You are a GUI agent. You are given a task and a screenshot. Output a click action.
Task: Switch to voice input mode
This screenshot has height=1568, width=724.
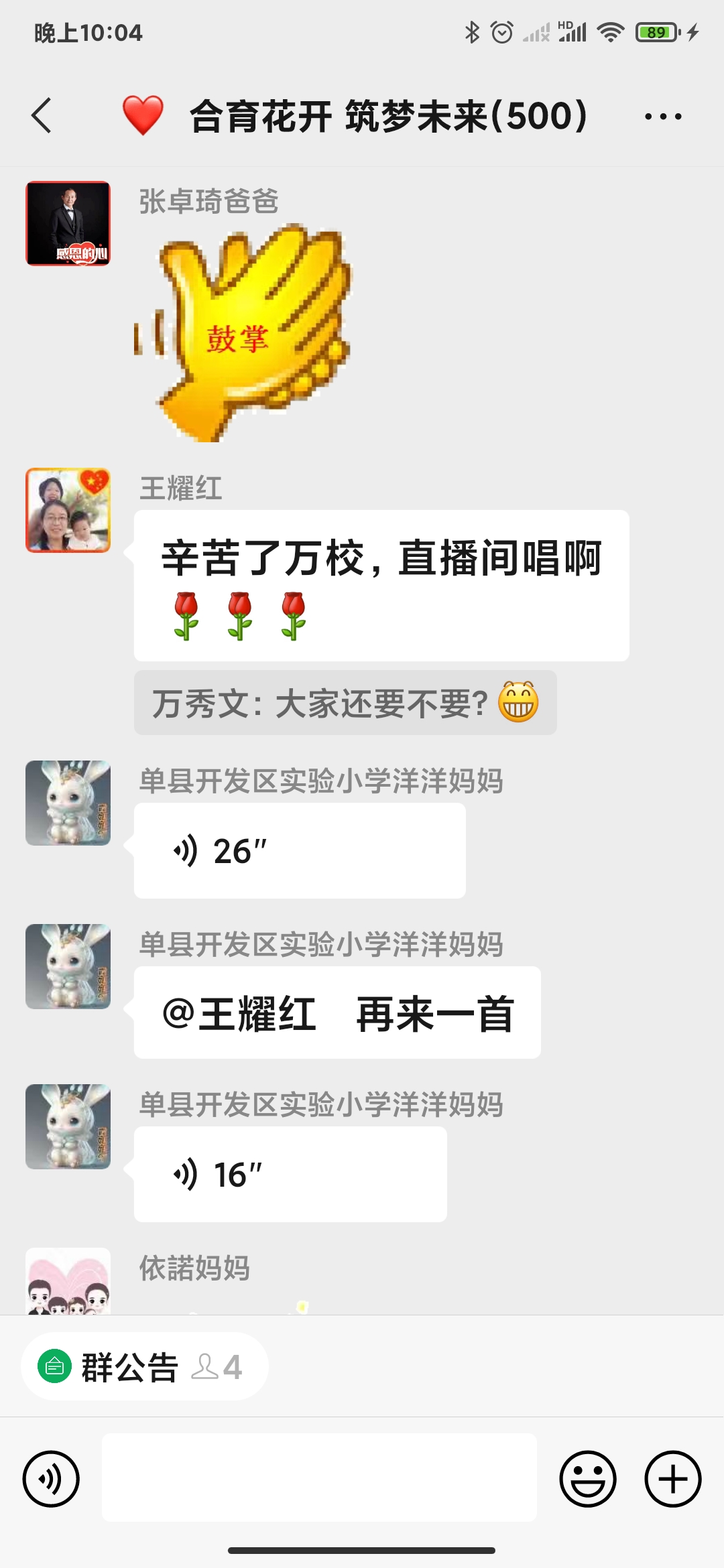51,1478
